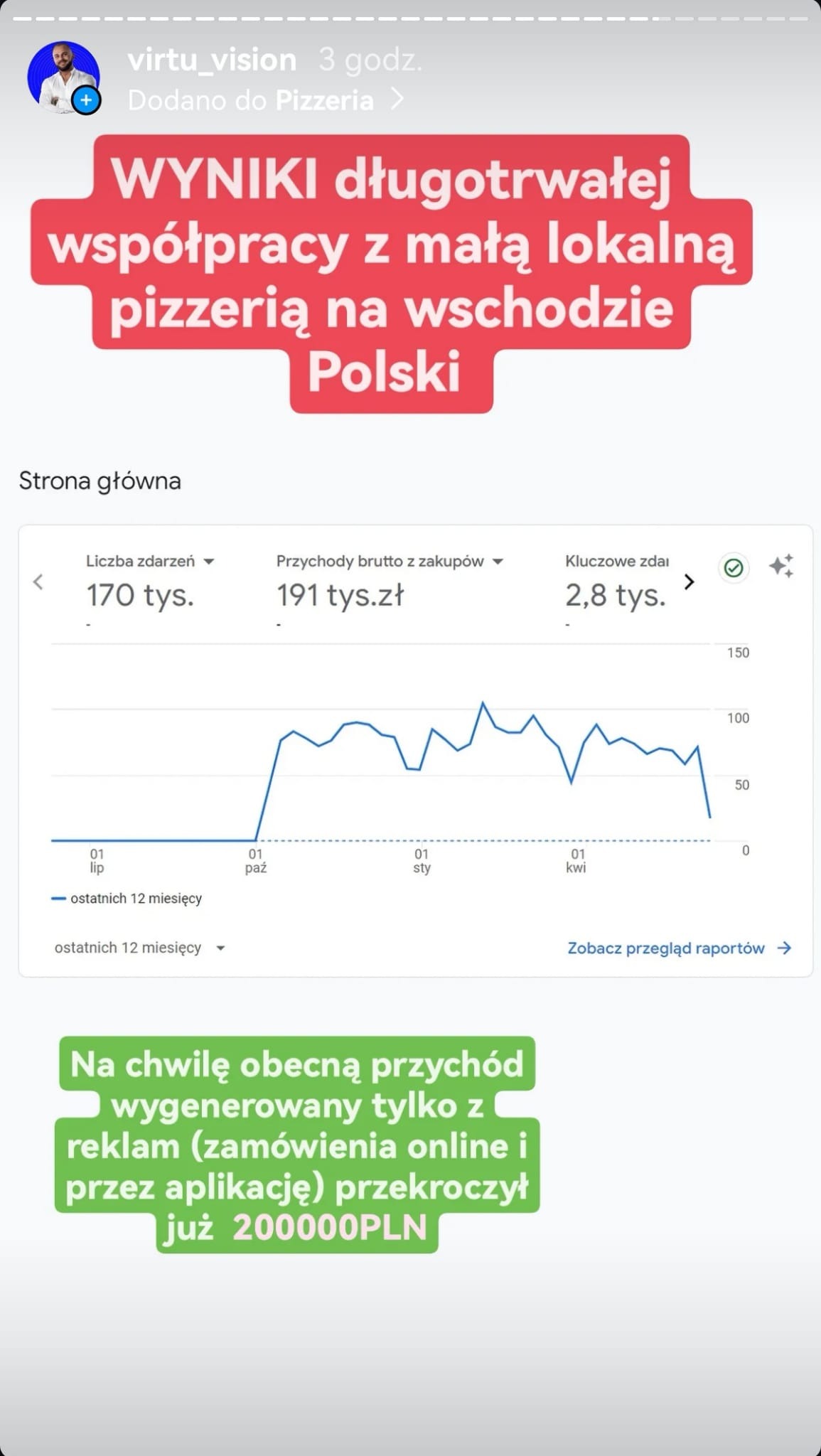
Task: Open the Pizzeria highlight collection
Action: click(324, 100)
